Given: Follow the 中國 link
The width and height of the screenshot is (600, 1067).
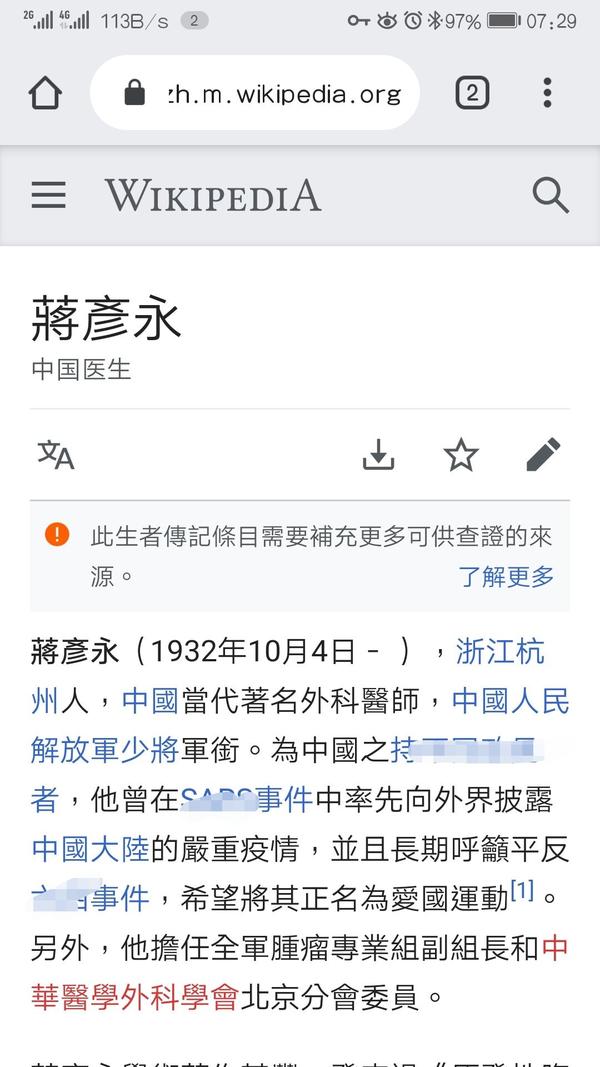Looking at the screenshot, I should point(149,701).
